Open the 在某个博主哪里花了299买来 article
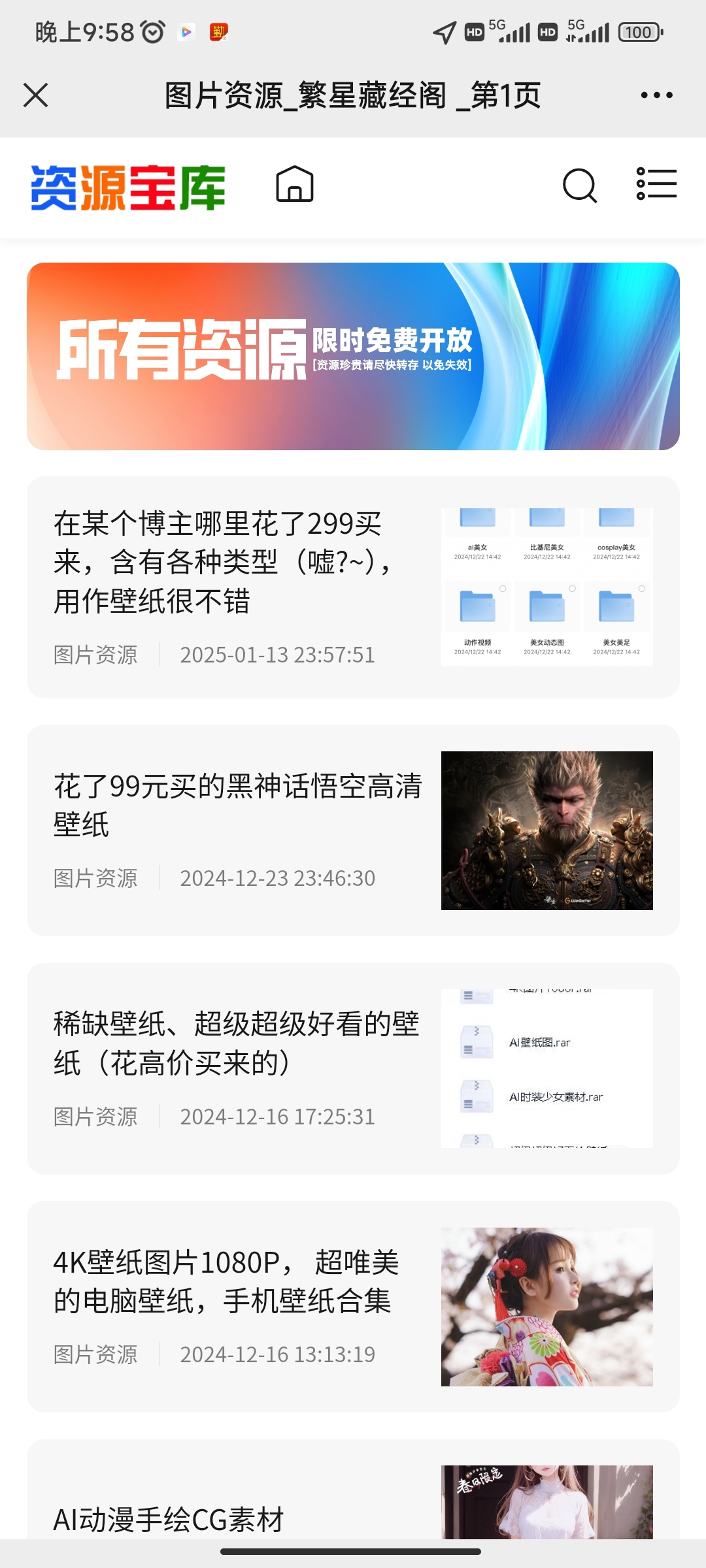Image resolution: width=706 pixels, height=1568 pixels. tap(222, 562)
